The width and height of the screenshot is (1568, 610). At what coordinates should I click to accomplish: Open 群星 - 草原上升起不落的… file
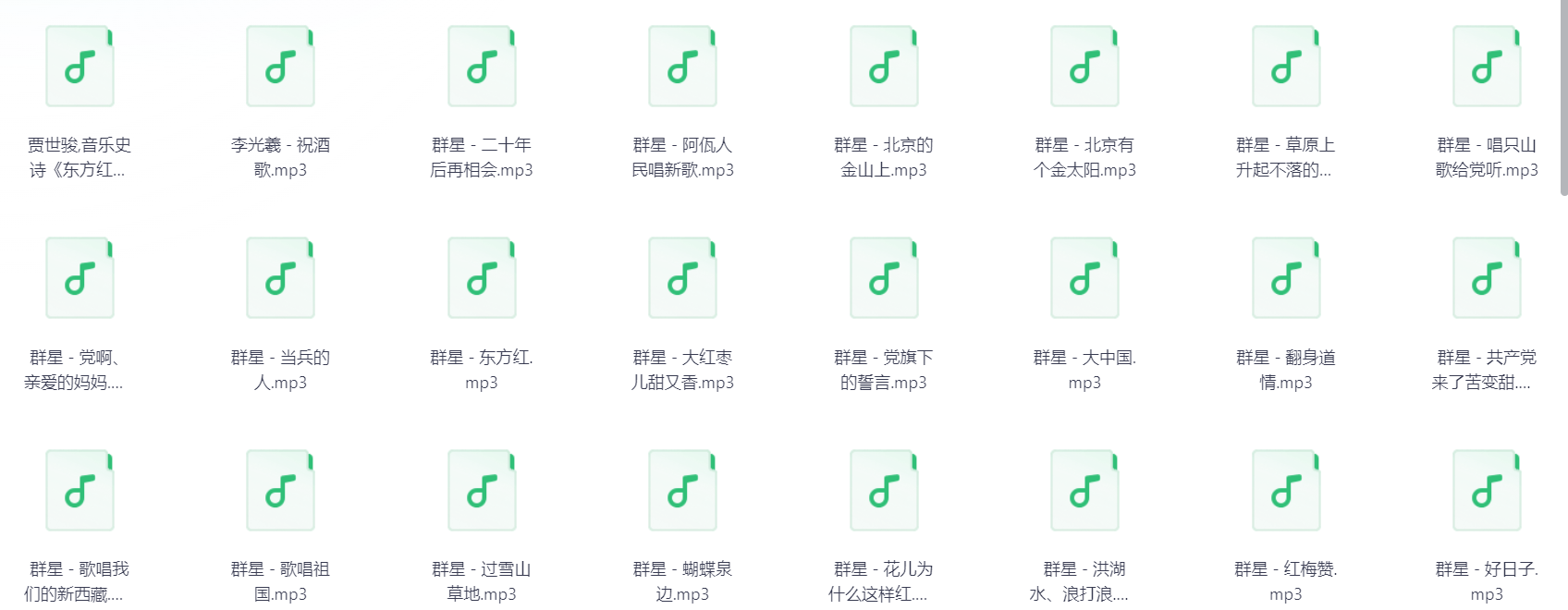click(x=1286, y=67)
